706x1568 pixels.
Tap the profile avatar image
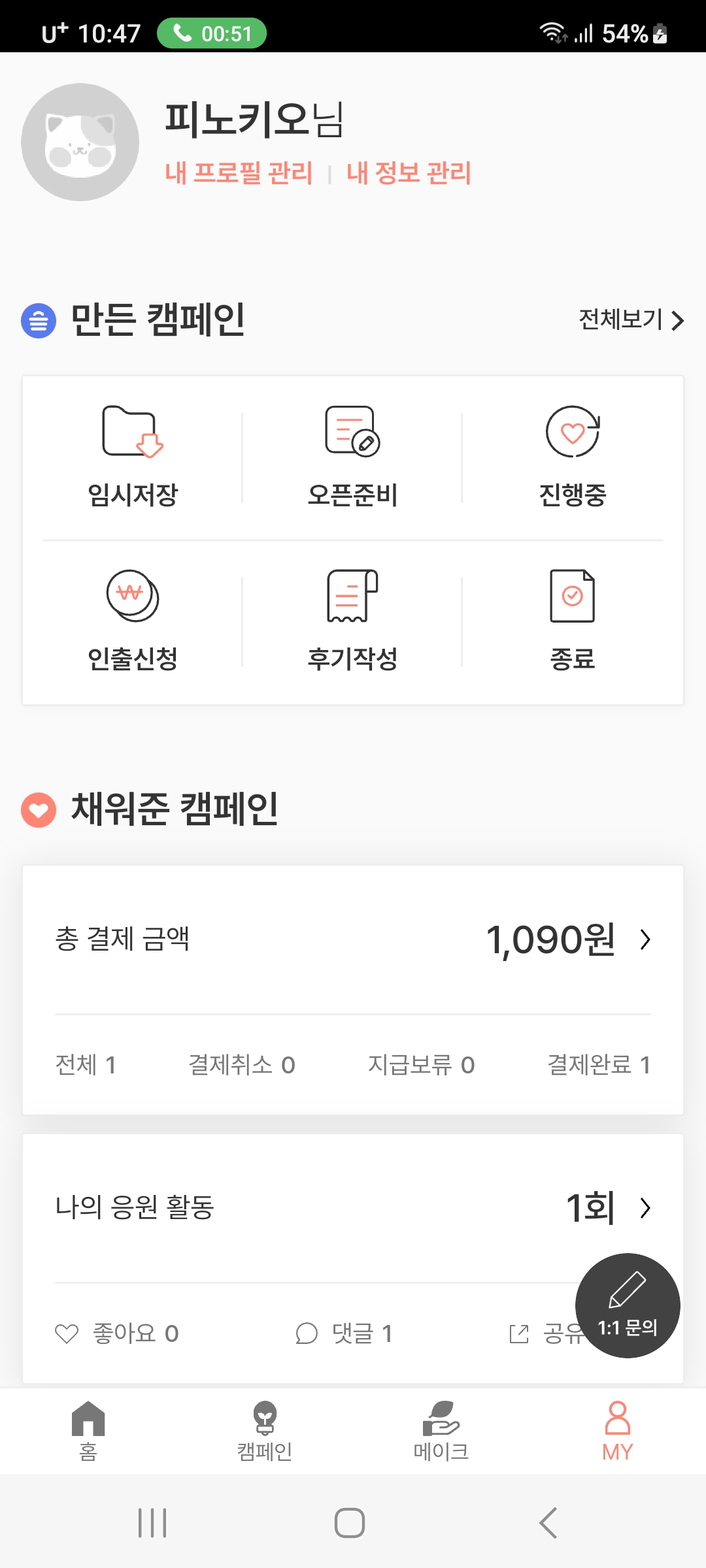tap(80, 142)
